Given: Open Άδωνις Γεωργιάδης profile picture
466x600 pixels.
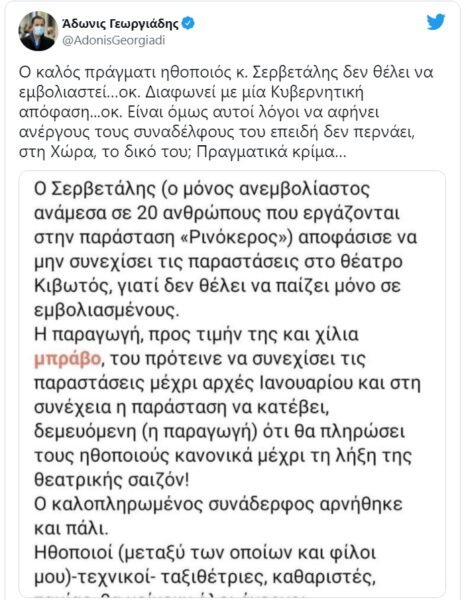Looking at the screenshot, I should (38, 31).
